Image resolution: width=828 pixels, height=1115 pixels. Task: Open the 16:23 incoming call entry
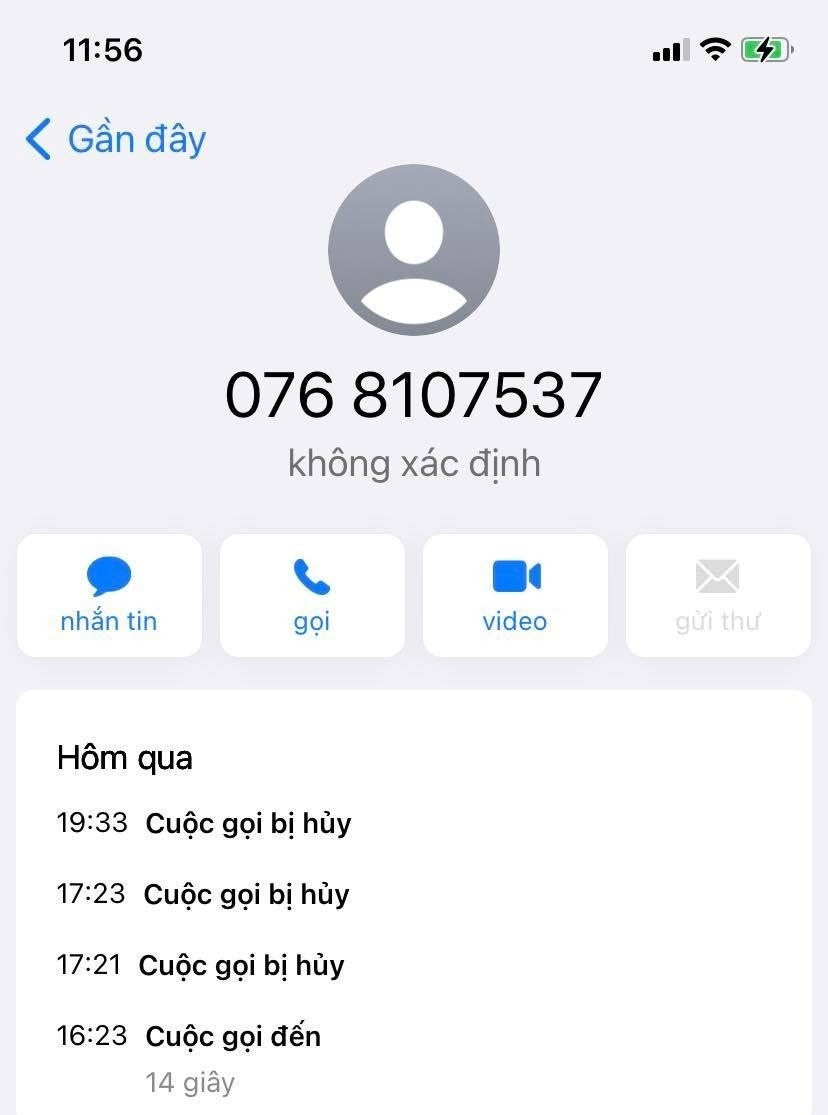coord(232,1037)
